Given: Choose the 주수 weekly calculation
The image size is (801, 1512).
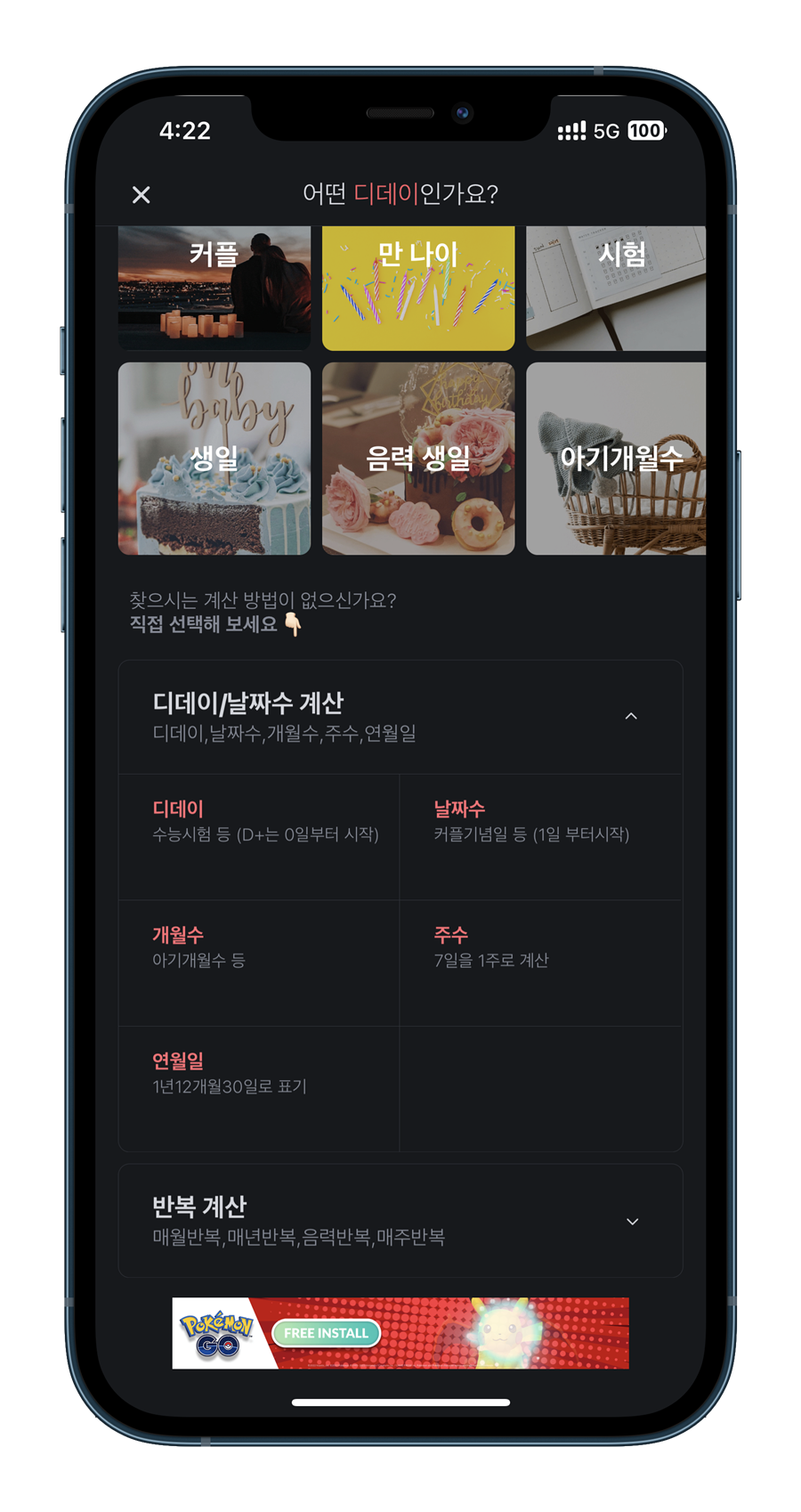Looking at the screenshot, I should [x=541, y=963].
